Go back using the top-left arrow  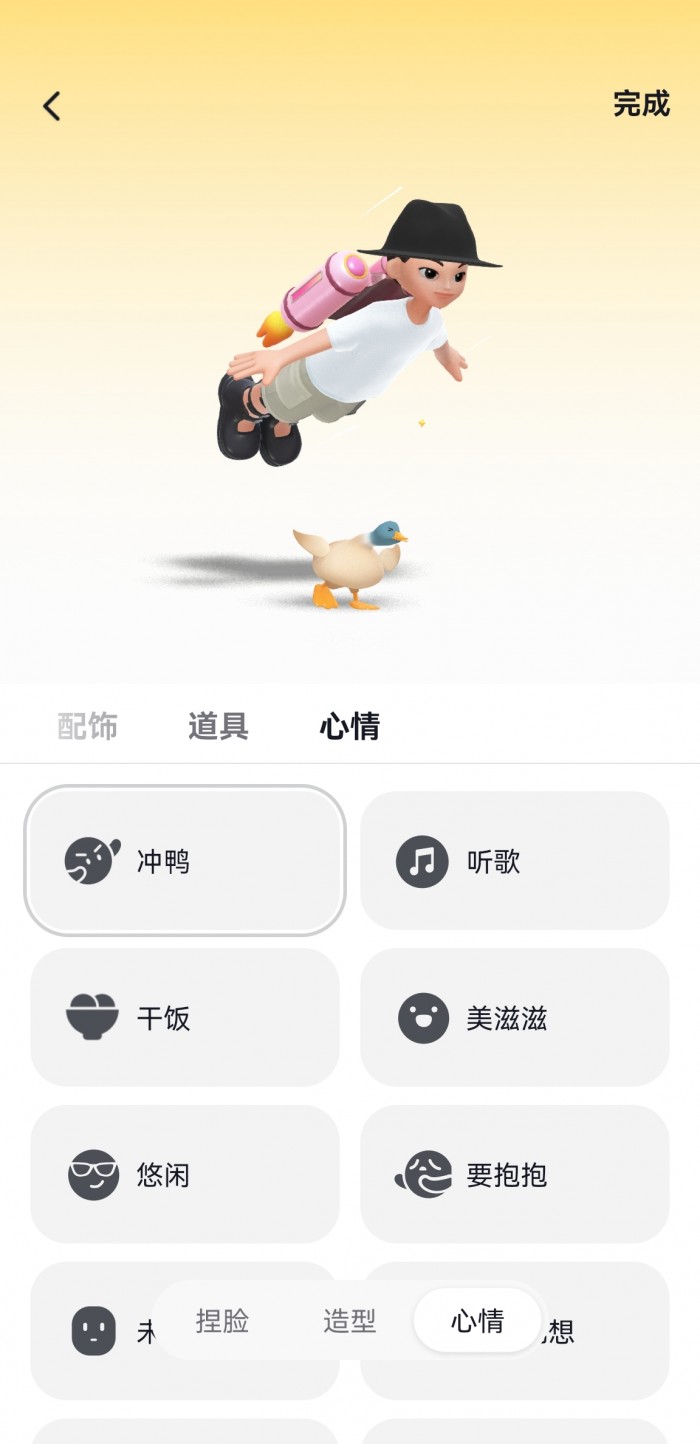(x=52, y=106)
